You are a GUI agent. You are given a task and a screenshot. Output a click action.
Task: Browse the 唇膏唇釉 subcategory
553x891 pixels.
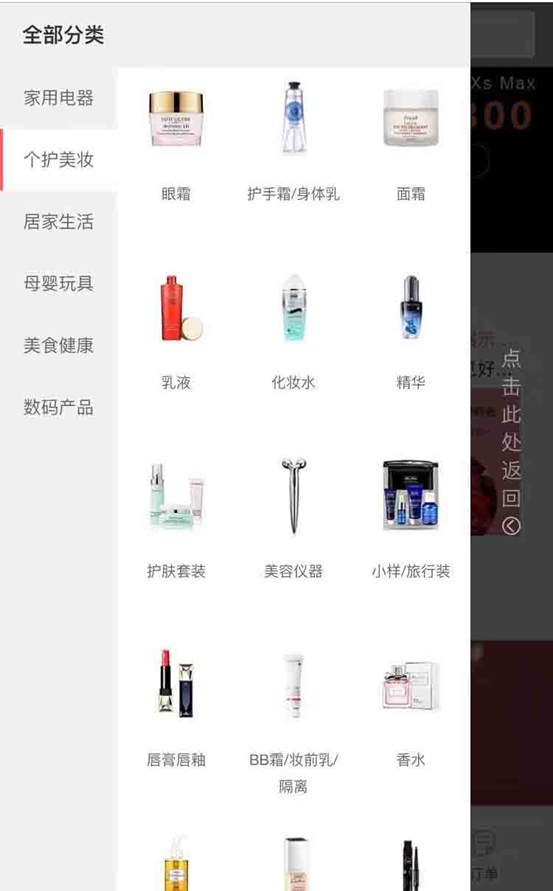(176, 710)
